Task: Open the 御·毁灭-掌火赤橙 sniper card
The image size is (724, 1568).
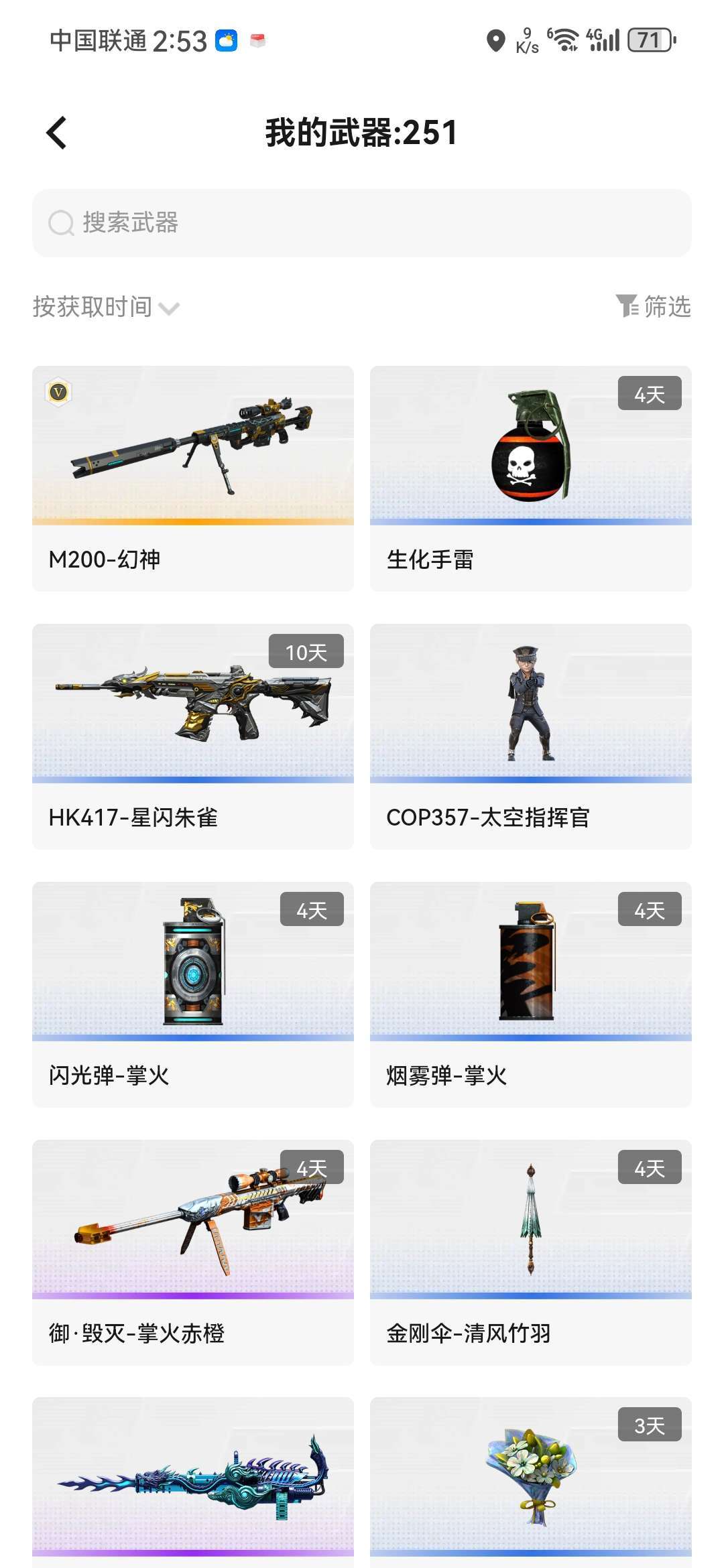Action: (x=193, y=1252)
